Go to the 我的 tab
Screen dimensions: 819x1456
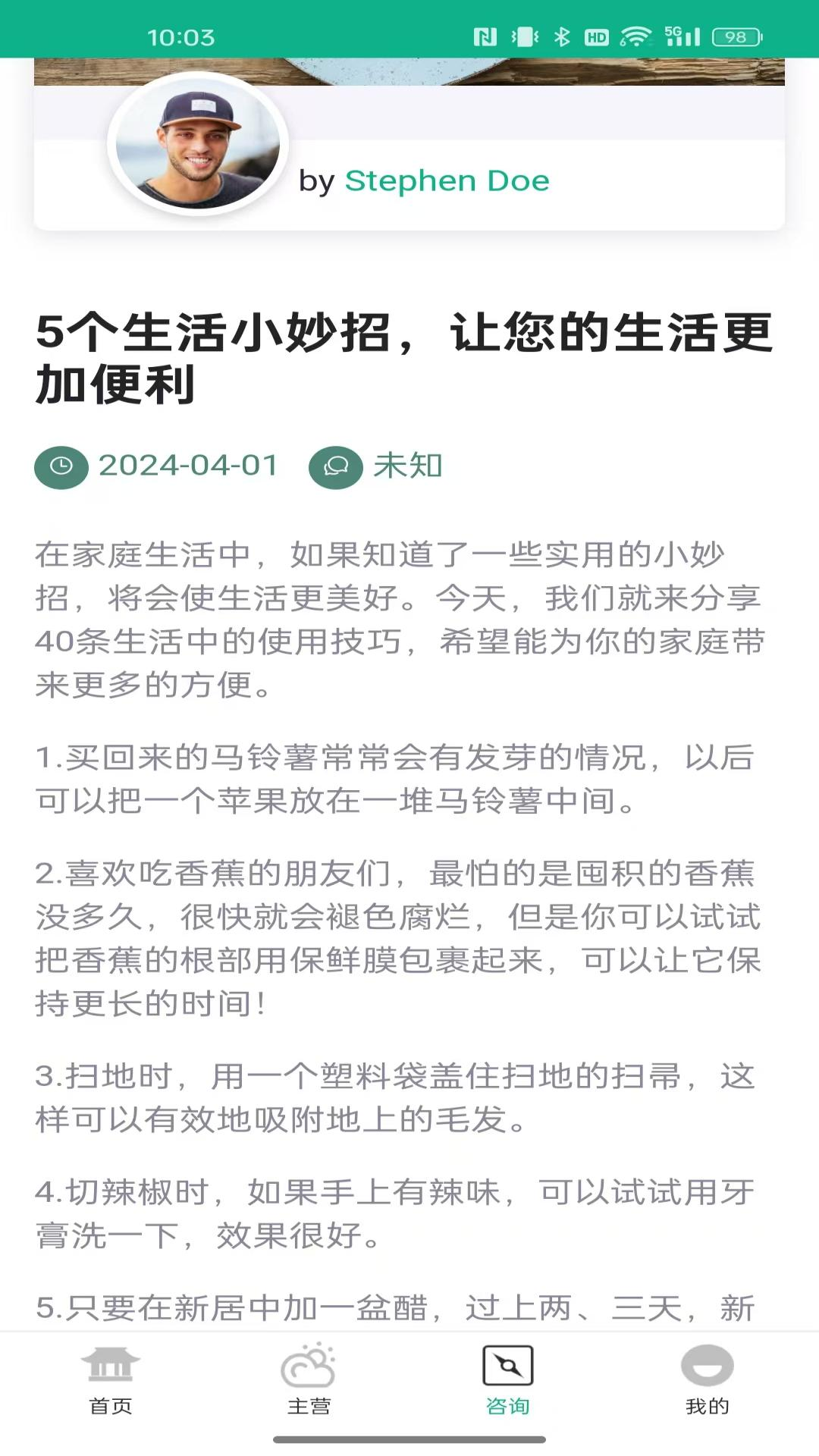pos(707,1380)
